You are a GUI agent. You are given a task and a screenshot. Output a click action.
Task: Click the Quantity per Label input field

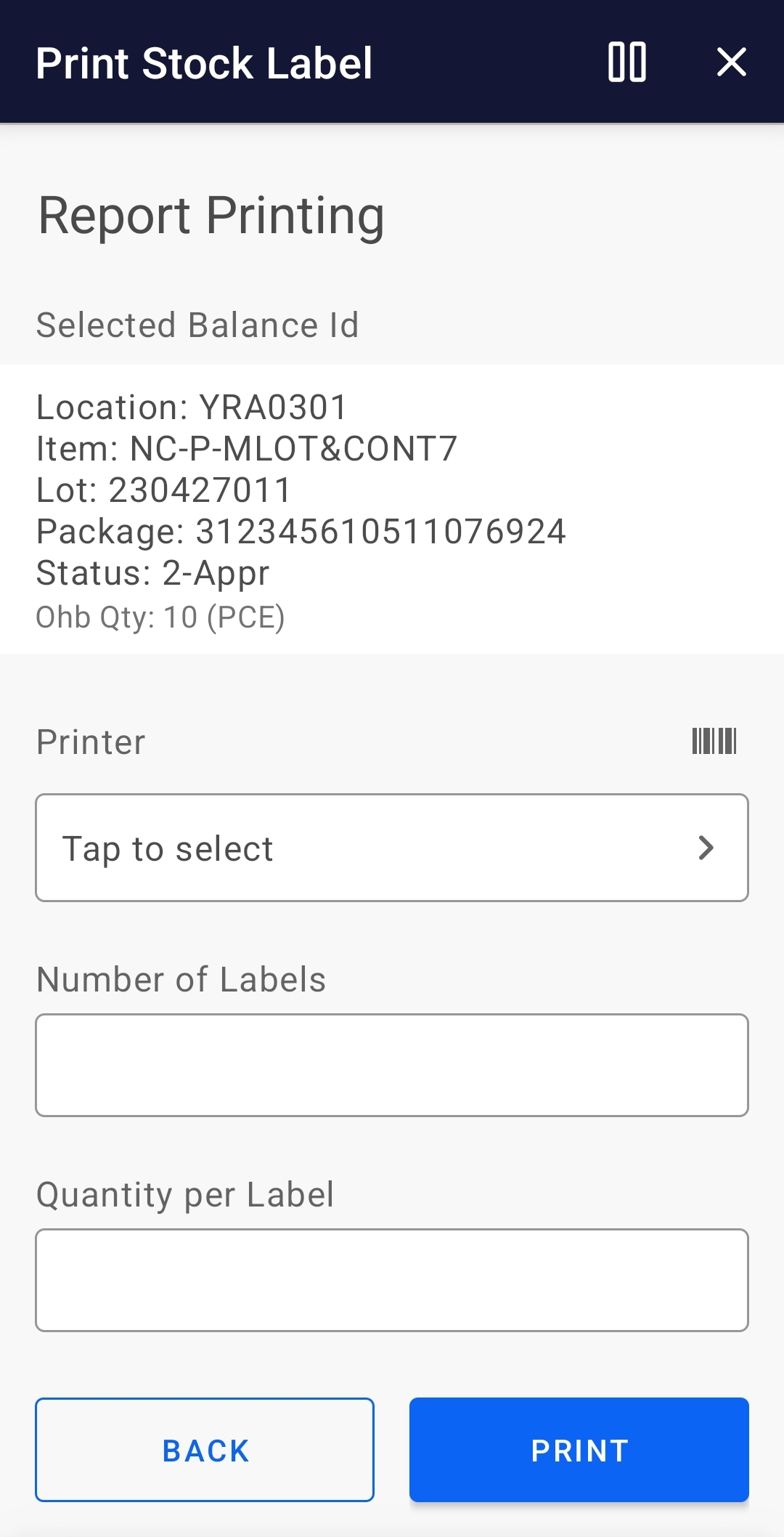pos(392,1280)
